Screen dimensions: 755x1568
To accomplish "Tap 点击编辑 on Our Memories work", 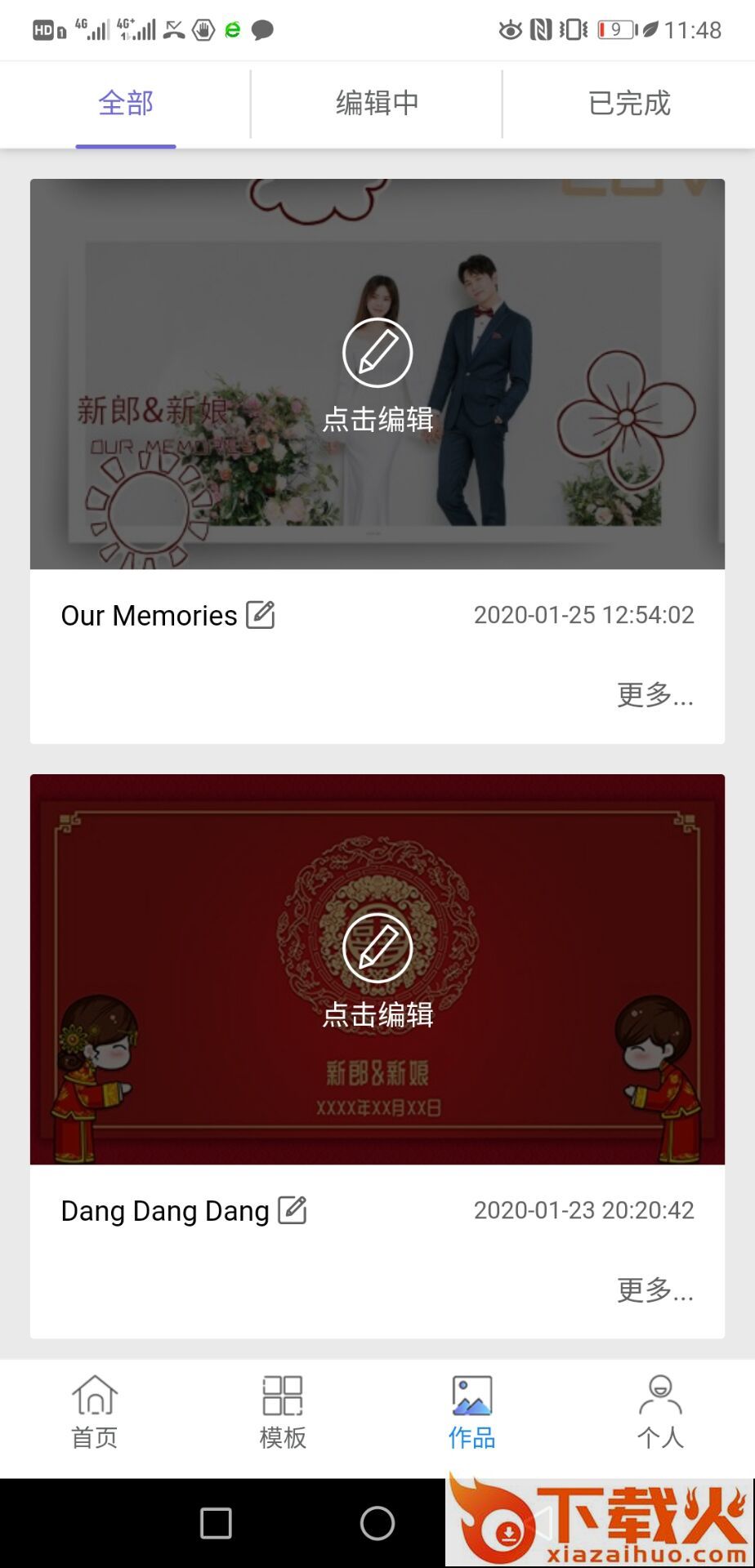I will click(377, 374).
